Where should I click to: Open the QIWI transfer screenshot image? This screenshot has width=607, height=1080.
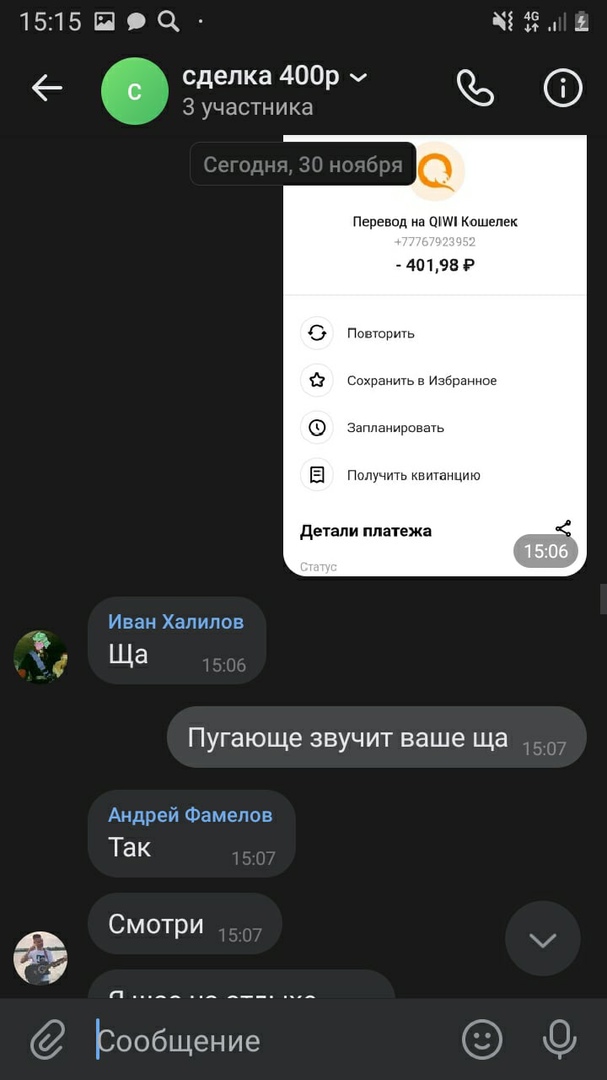(x=434, y=360)
